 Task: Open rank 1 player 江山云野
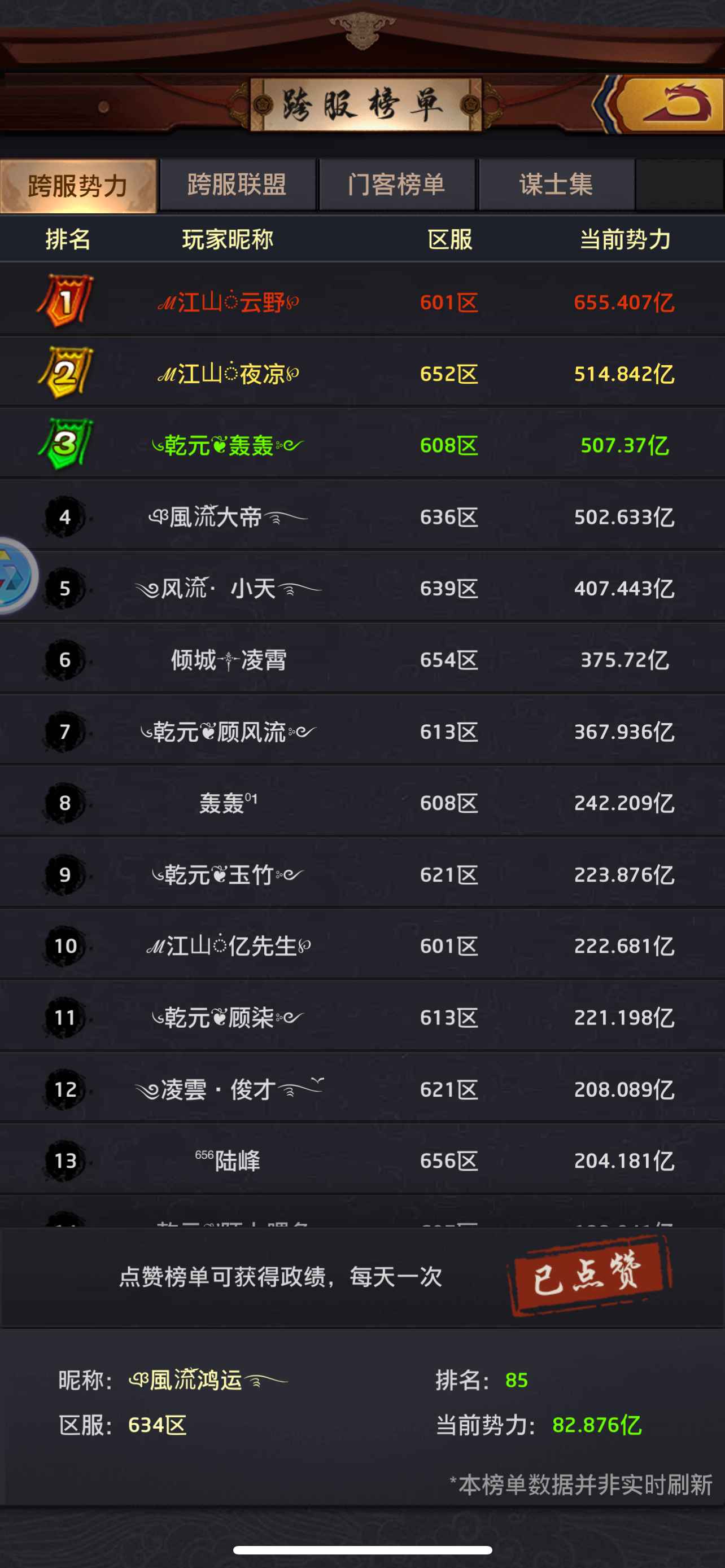click(228, 302)
